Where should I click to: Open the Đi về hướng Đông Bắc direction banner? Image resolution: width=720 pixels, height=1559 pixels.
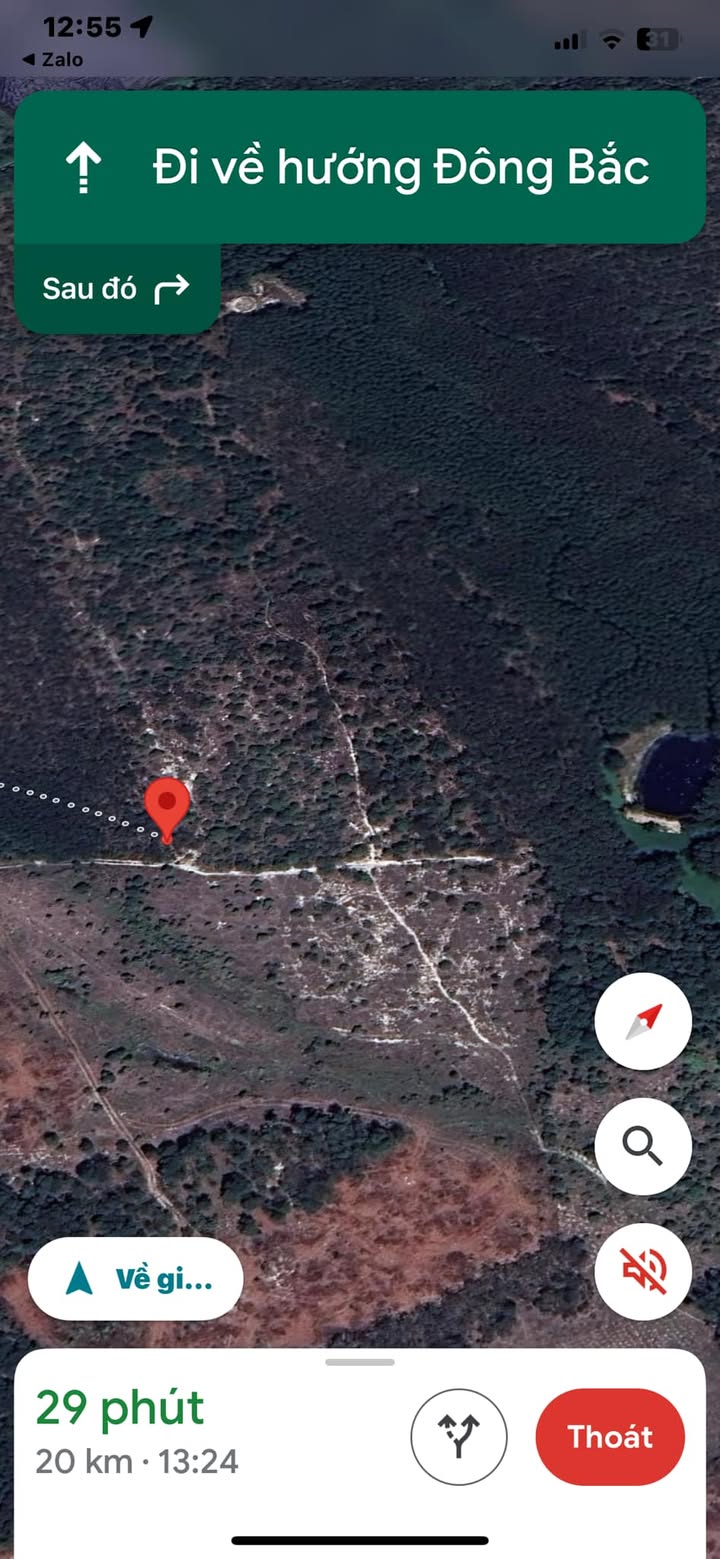pyautogui.click(x=360, y=167)
